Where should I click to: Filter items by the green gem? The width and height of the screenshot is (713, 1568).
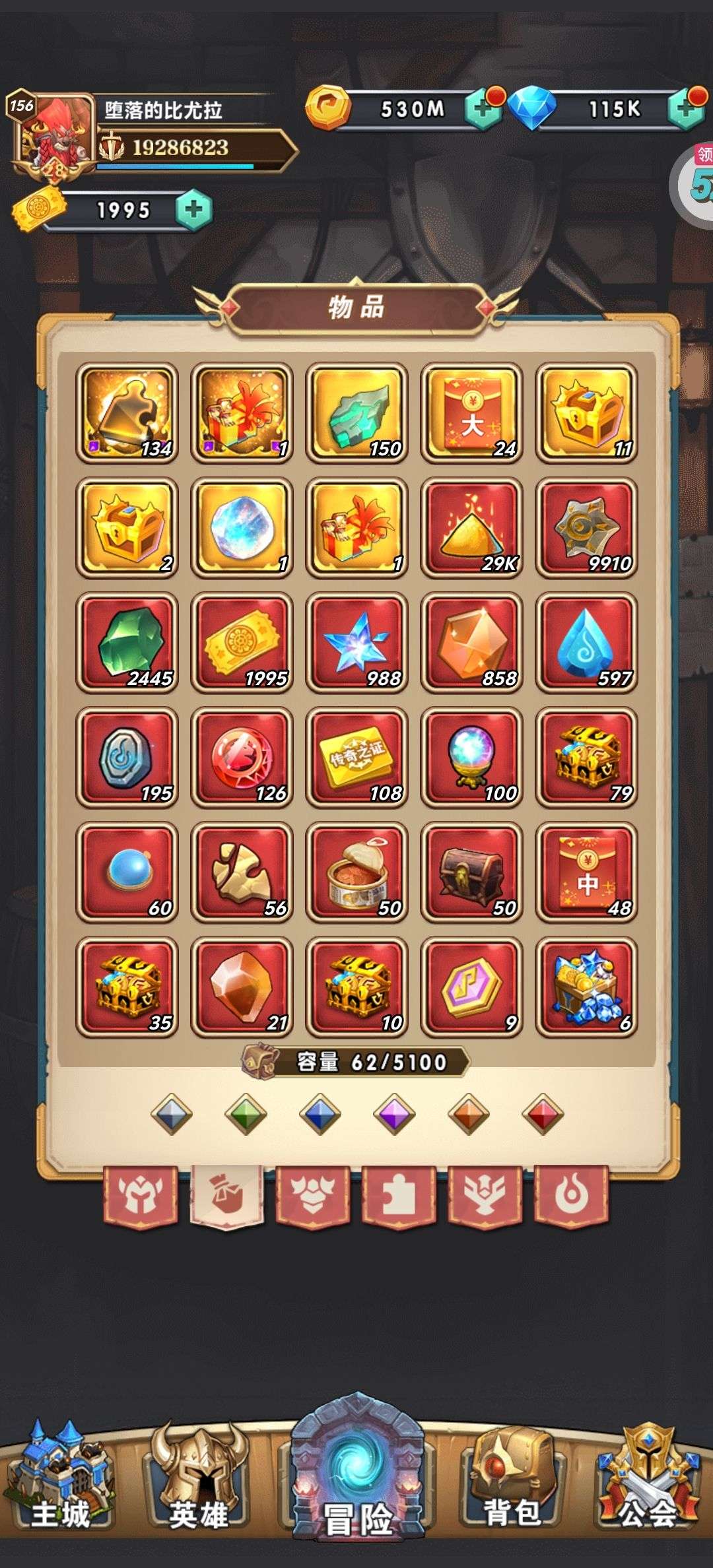(246, 1114)
